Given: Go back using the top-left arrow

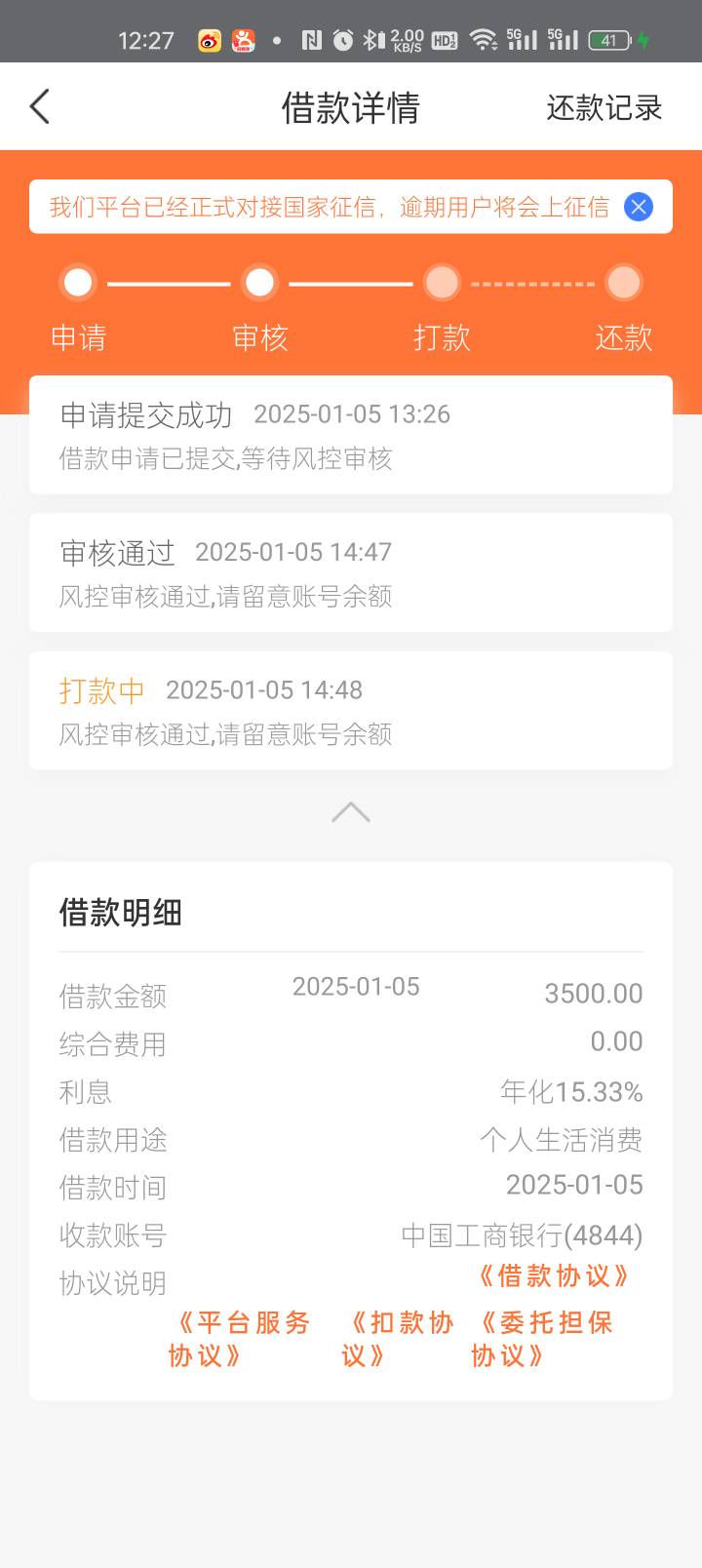Looking at the screenshot, I should [39, 106].
